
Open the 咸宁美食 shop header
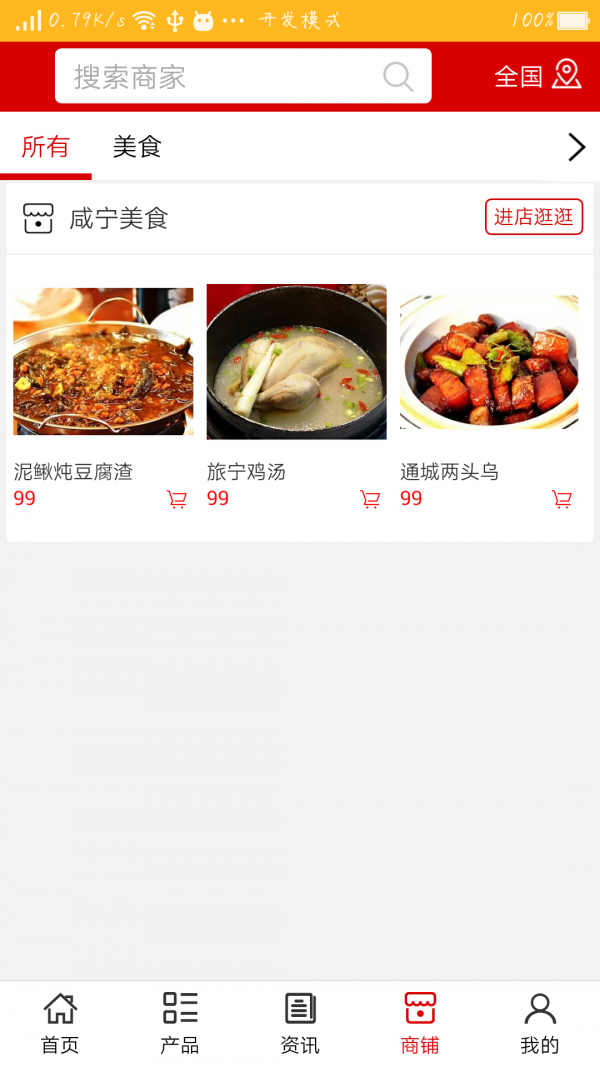[x=118, y=218]
